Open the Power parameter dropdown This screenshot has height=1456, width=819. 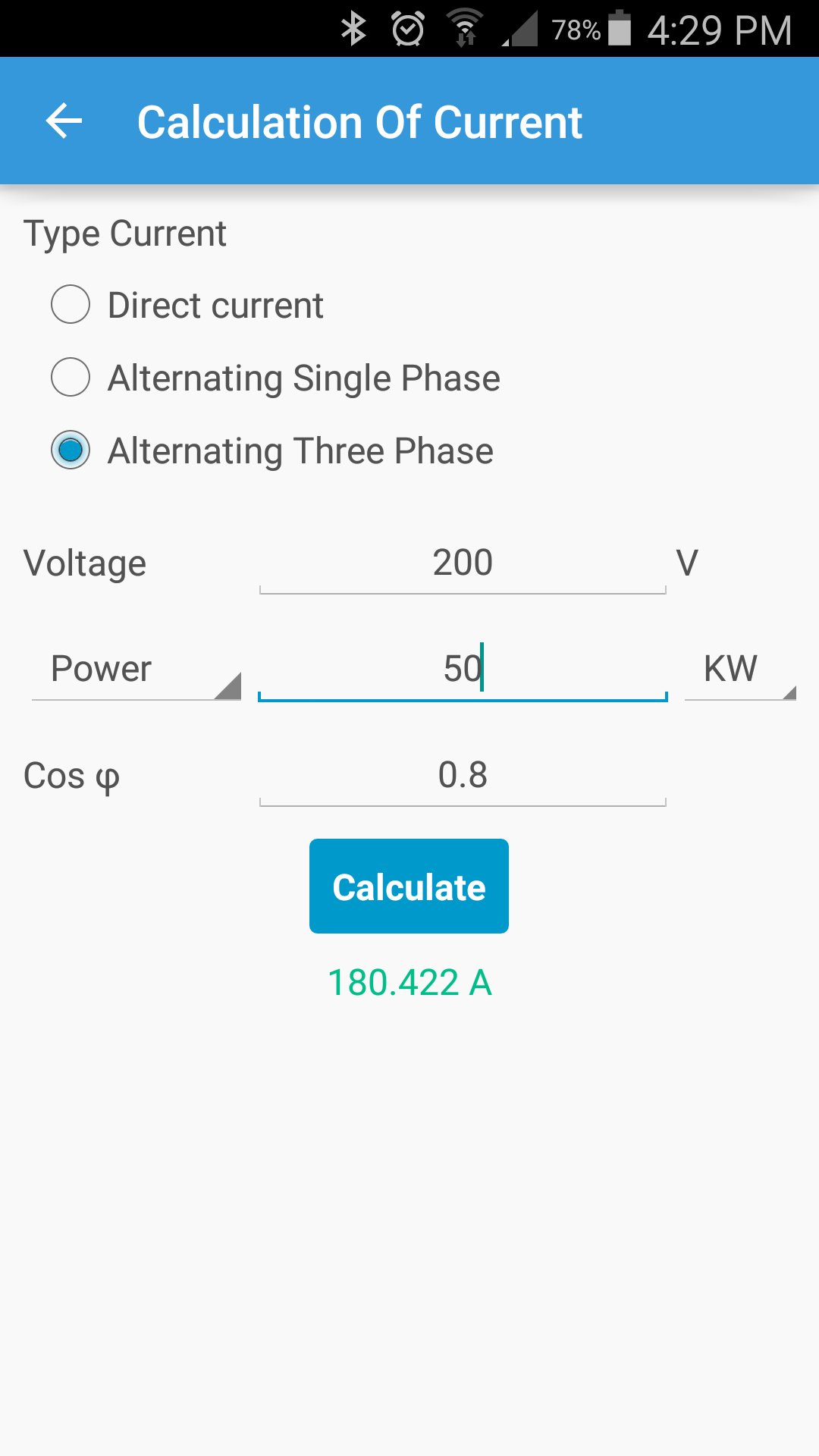[x=135, y=670]
